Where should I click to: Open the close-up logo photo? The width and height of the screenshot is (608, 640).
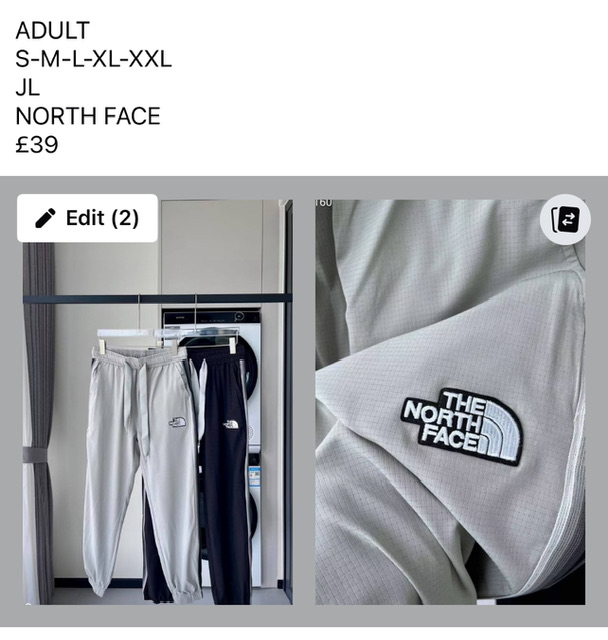pos(450,420)
